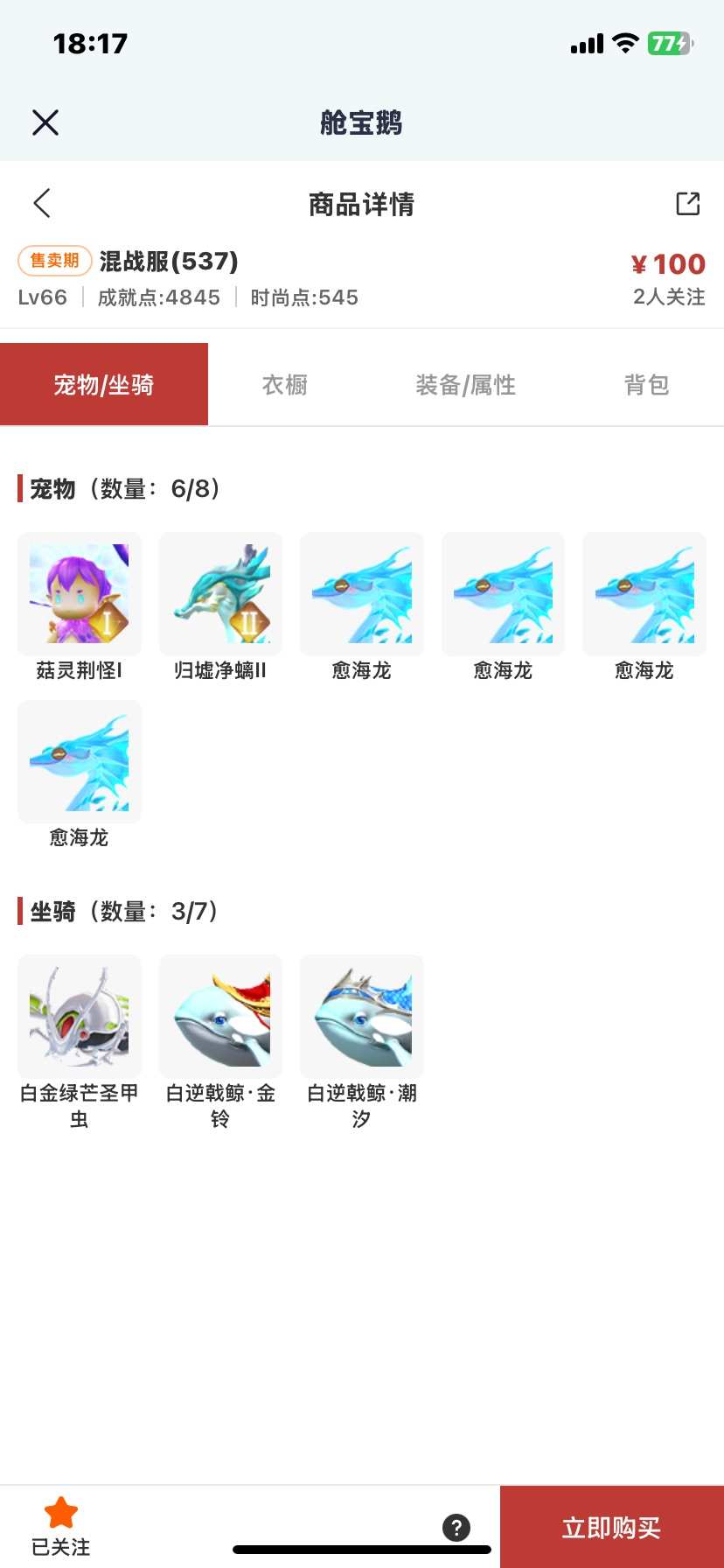
Task: Close the 舱宝鹅 mini program
Action: coord(45,122)
